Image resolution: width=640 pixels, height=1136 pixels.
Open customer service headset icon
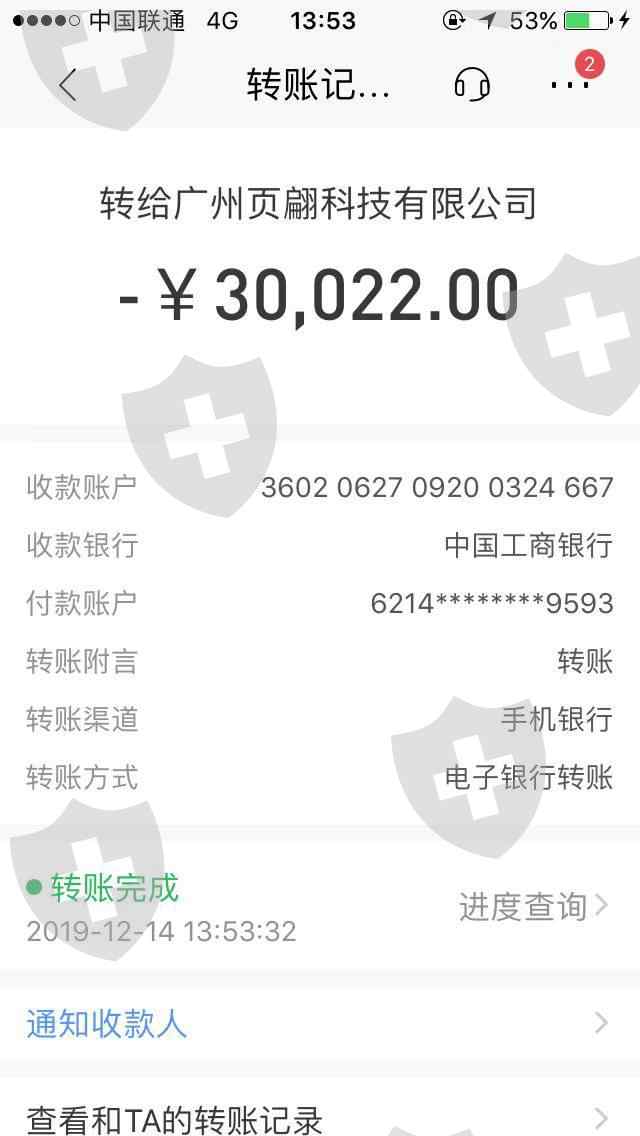(x=472, y=85)
